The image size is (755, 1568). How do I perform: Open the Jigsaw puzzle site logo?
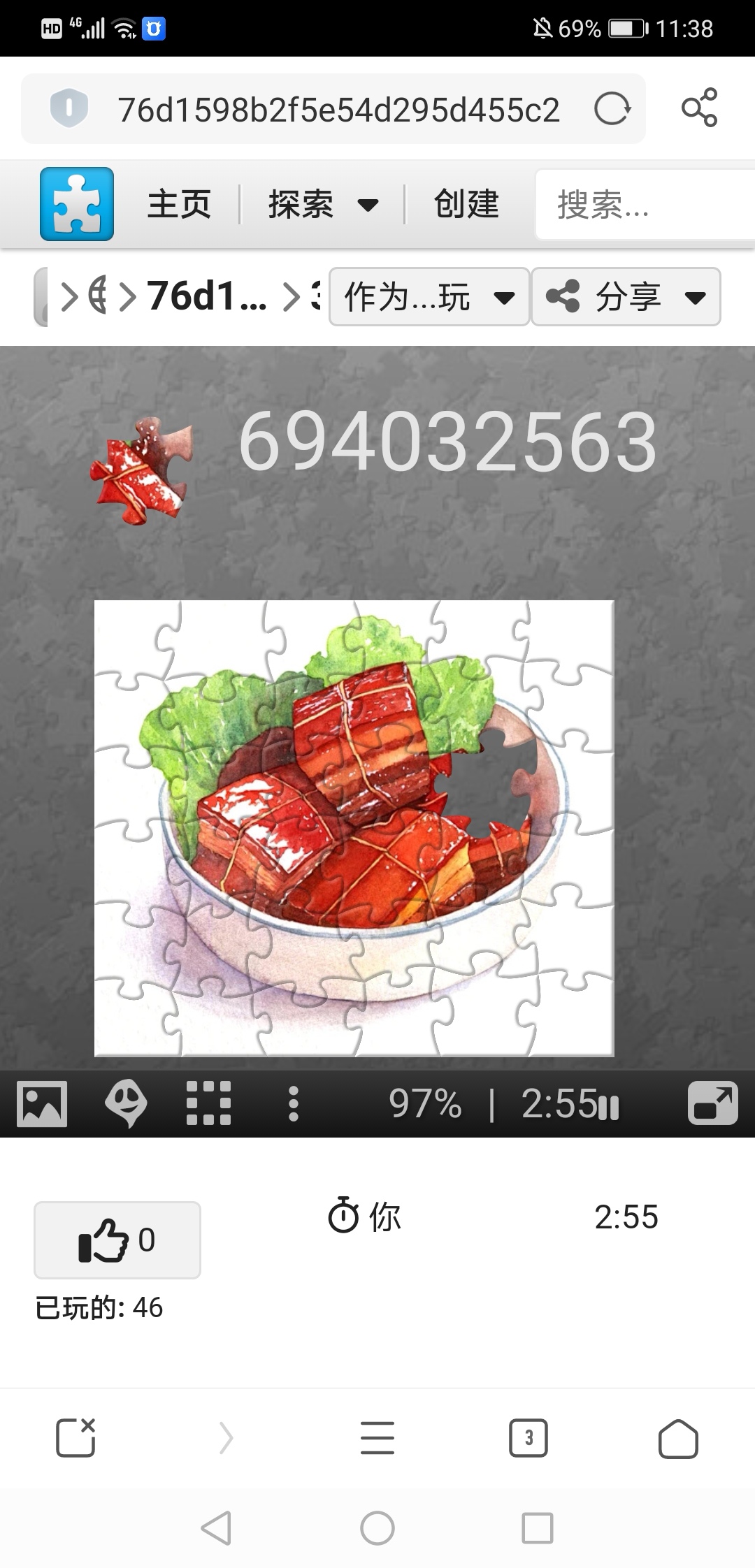pyautogui.click(x=77, y=204)
